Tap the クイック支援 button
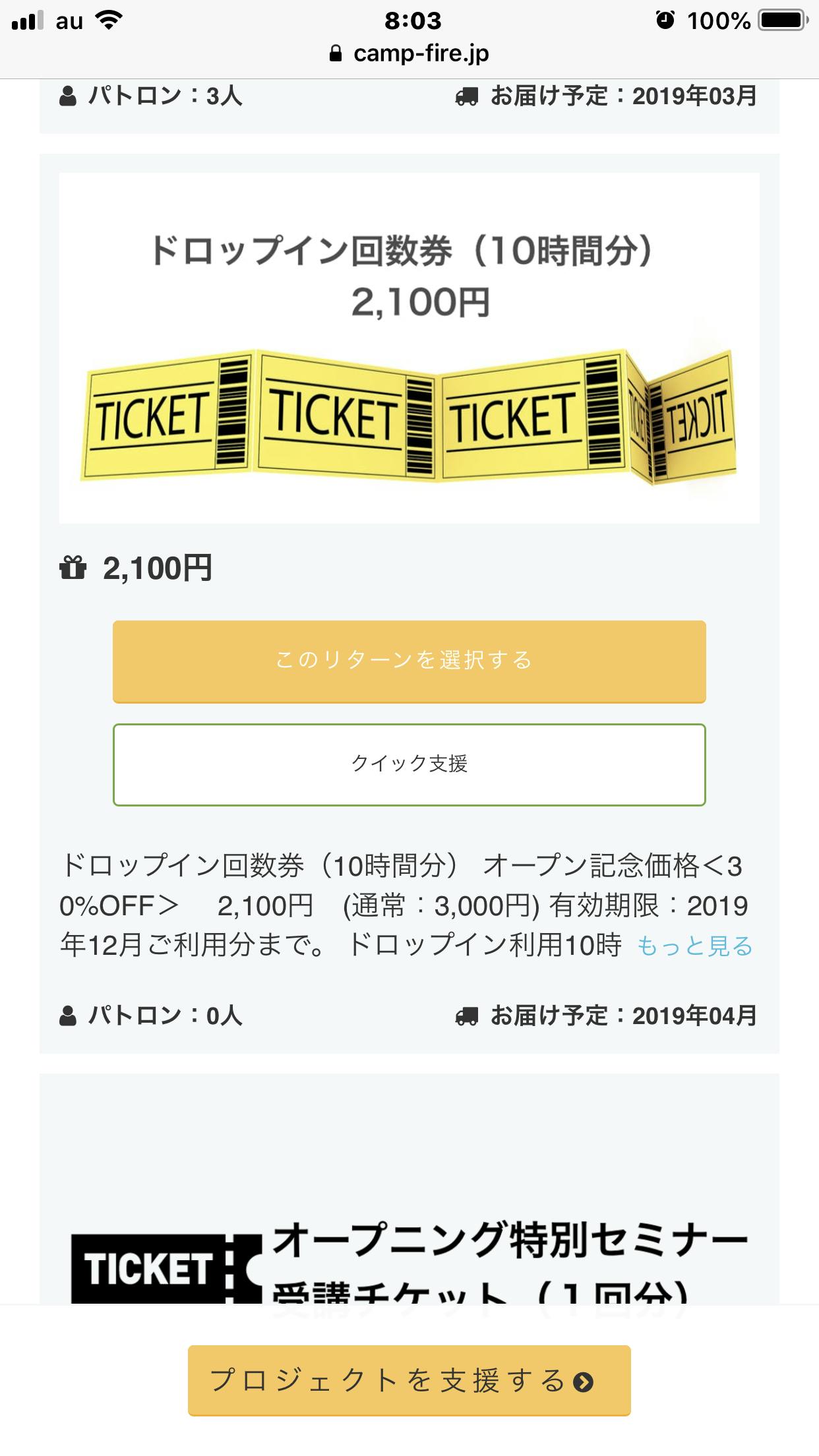The height and width of the screenshot is (1456, 819). (409, 764)
